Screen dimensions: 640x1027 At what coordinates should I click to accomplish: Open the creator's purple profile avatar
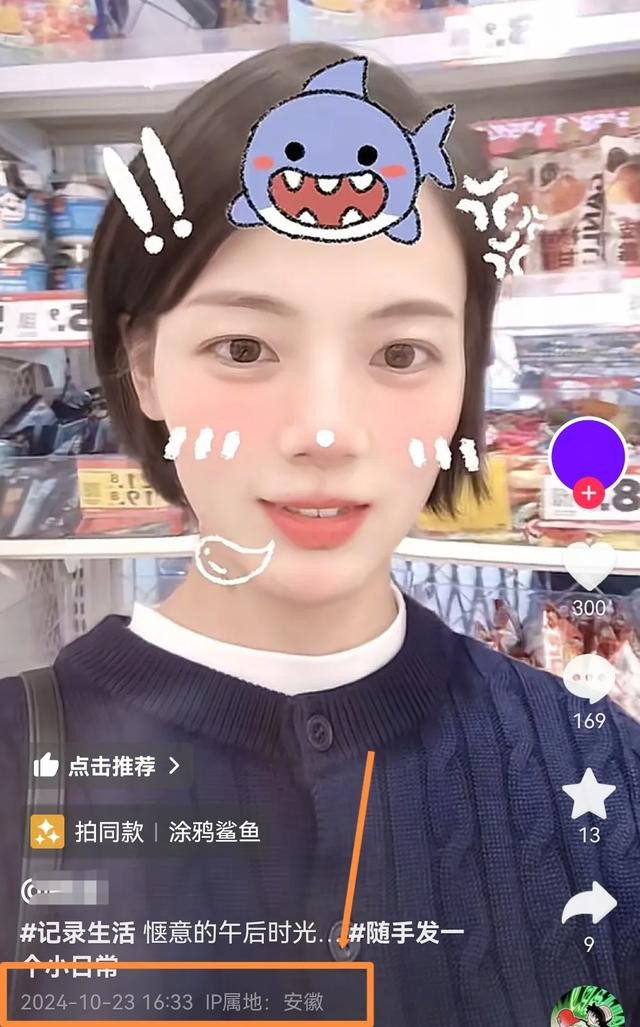[x=588, y=455]
